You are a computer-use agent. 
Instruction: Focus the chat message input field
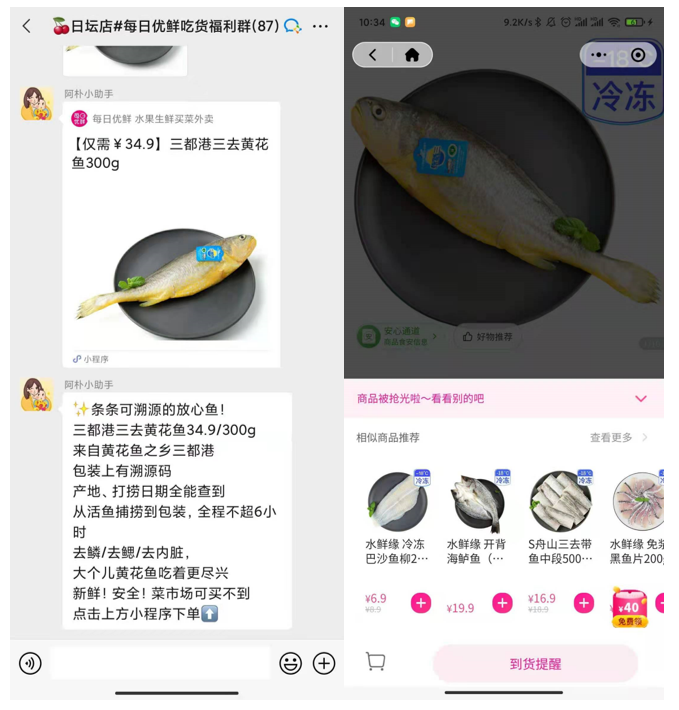tap(160, 662)
